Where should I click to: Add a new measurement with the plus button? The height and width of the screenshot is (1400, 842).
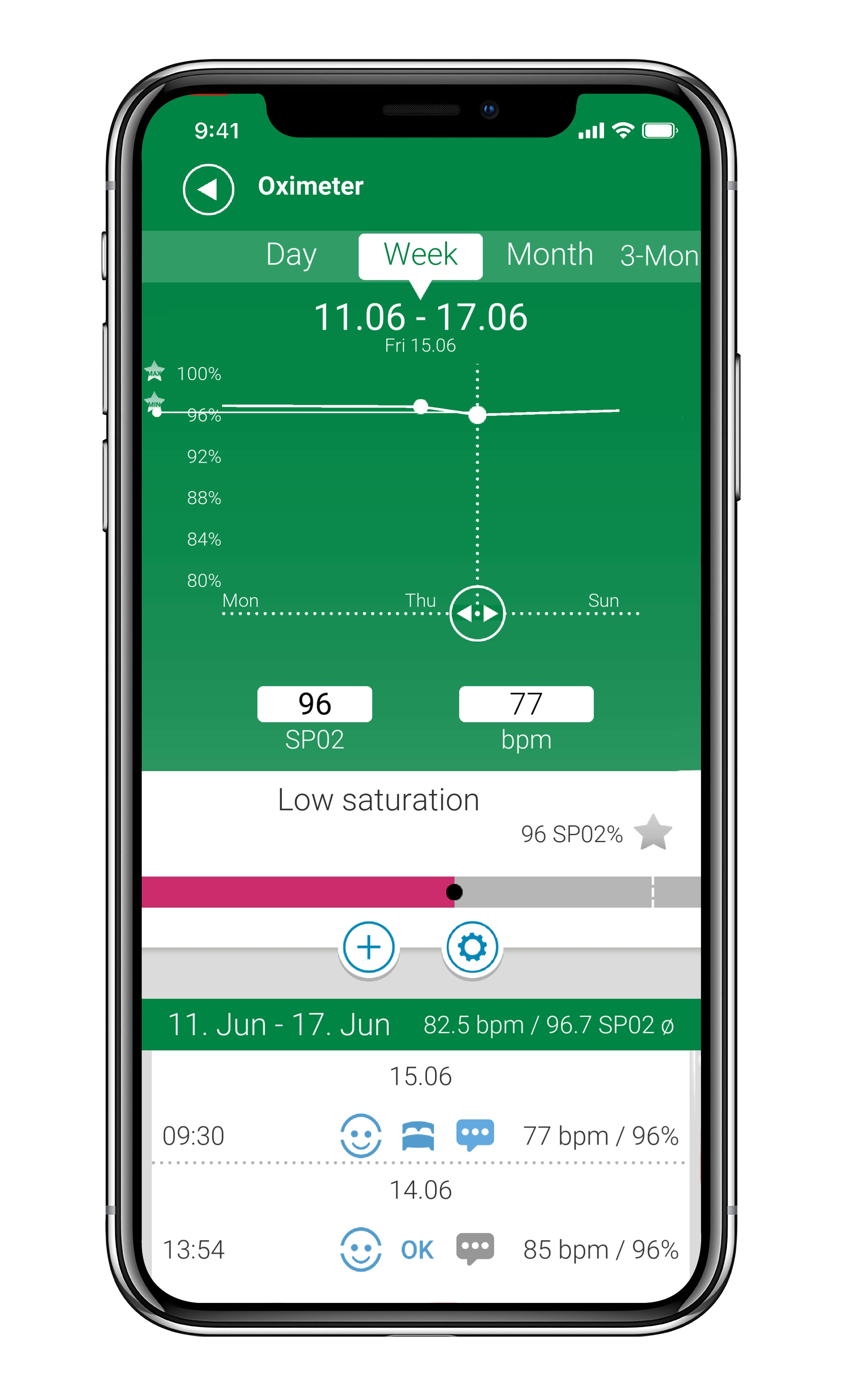click(x=369, y=947)
